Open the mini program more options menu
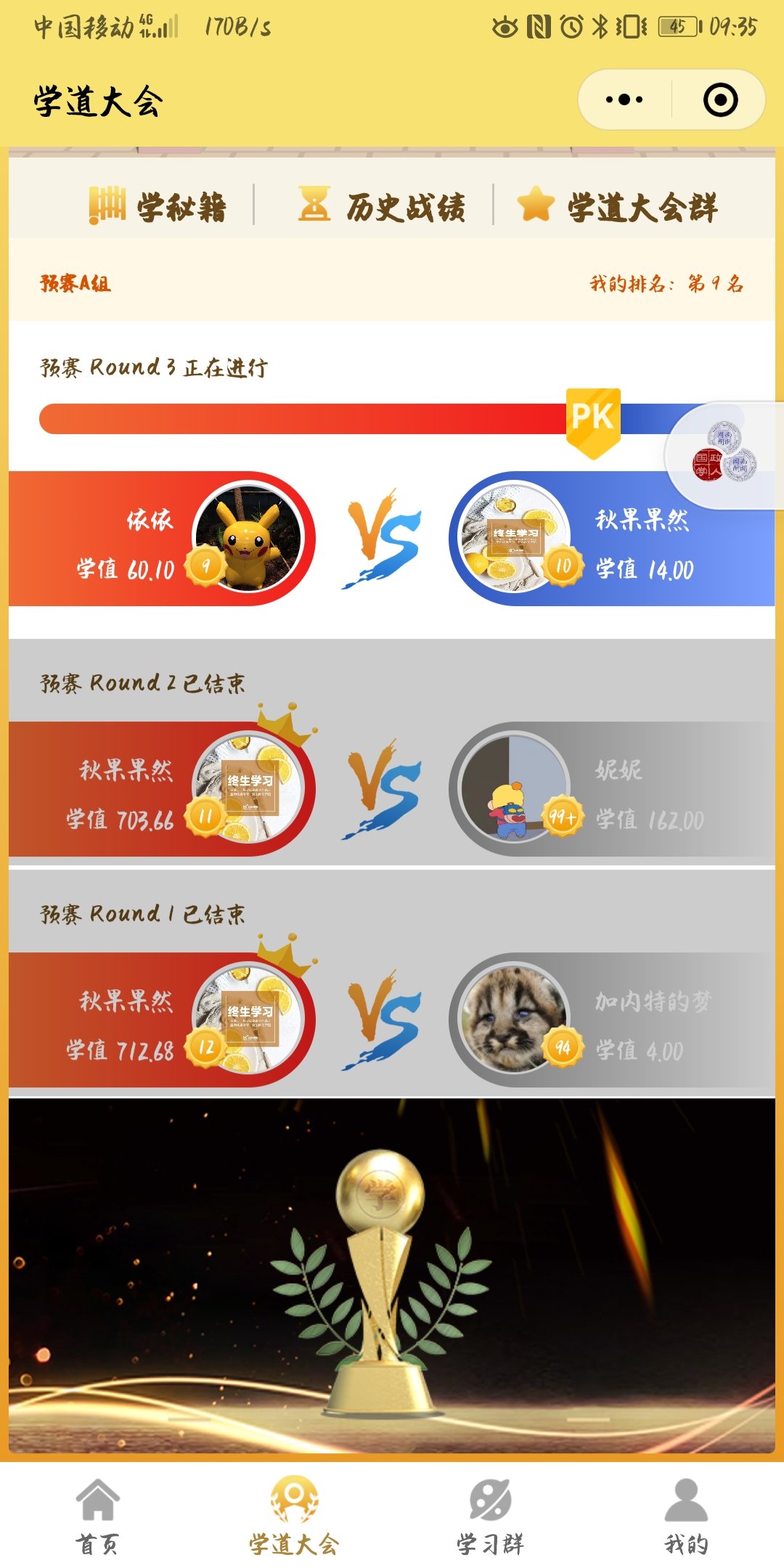This screenshot has height=1568, width=784. [x=624, y=99]
